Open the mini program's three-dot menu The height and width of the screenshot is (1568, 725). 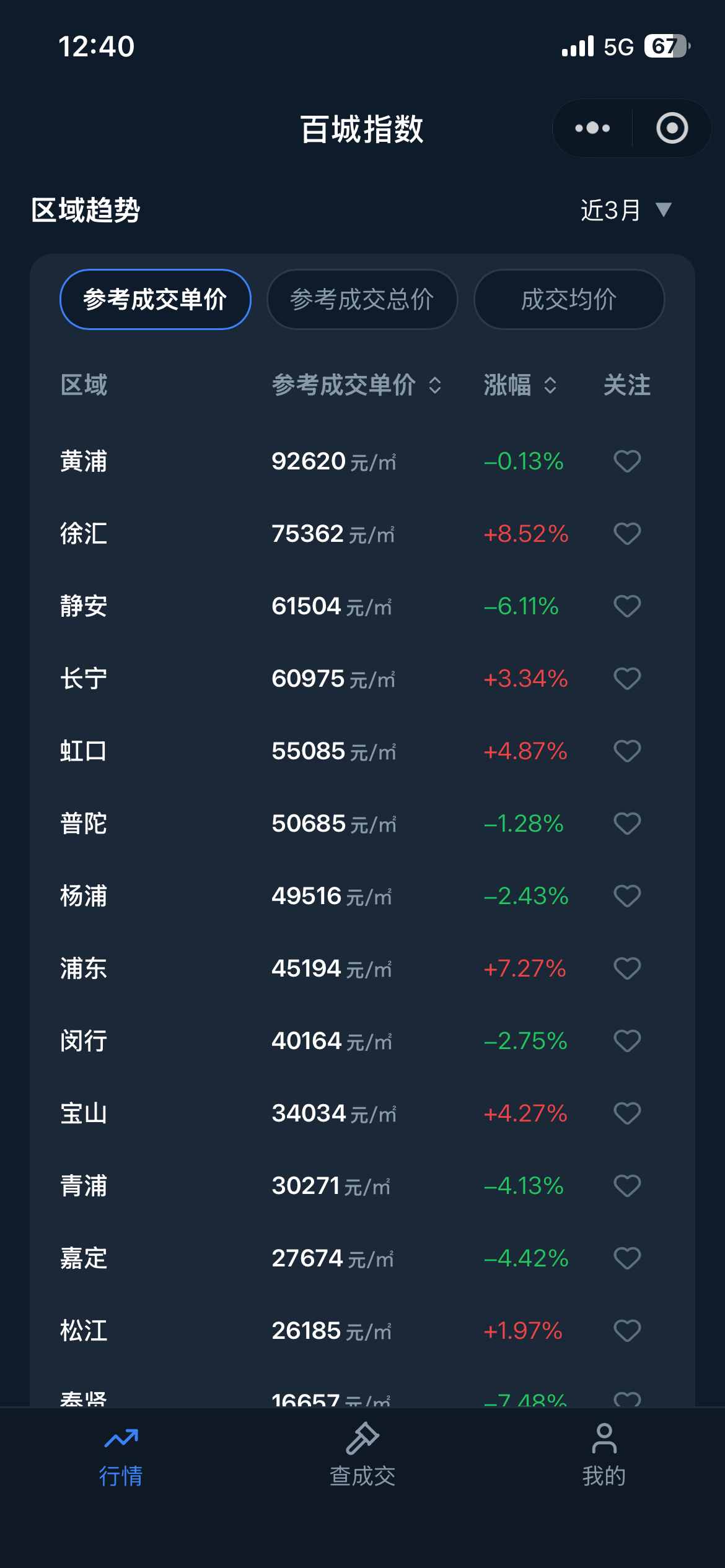point(592,128)
